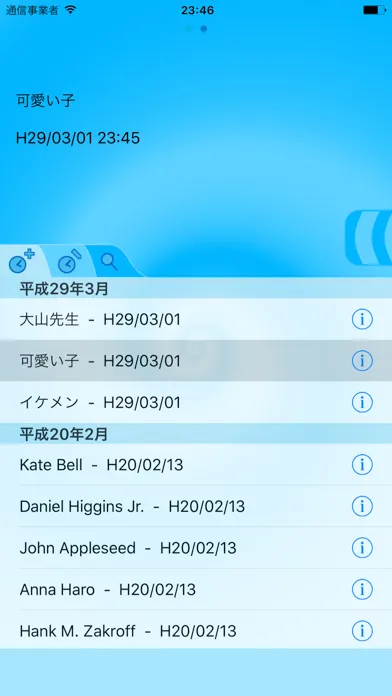392x696 pixels.
Task: View John Appleseed's info details
Action: [x=362, y=548]
